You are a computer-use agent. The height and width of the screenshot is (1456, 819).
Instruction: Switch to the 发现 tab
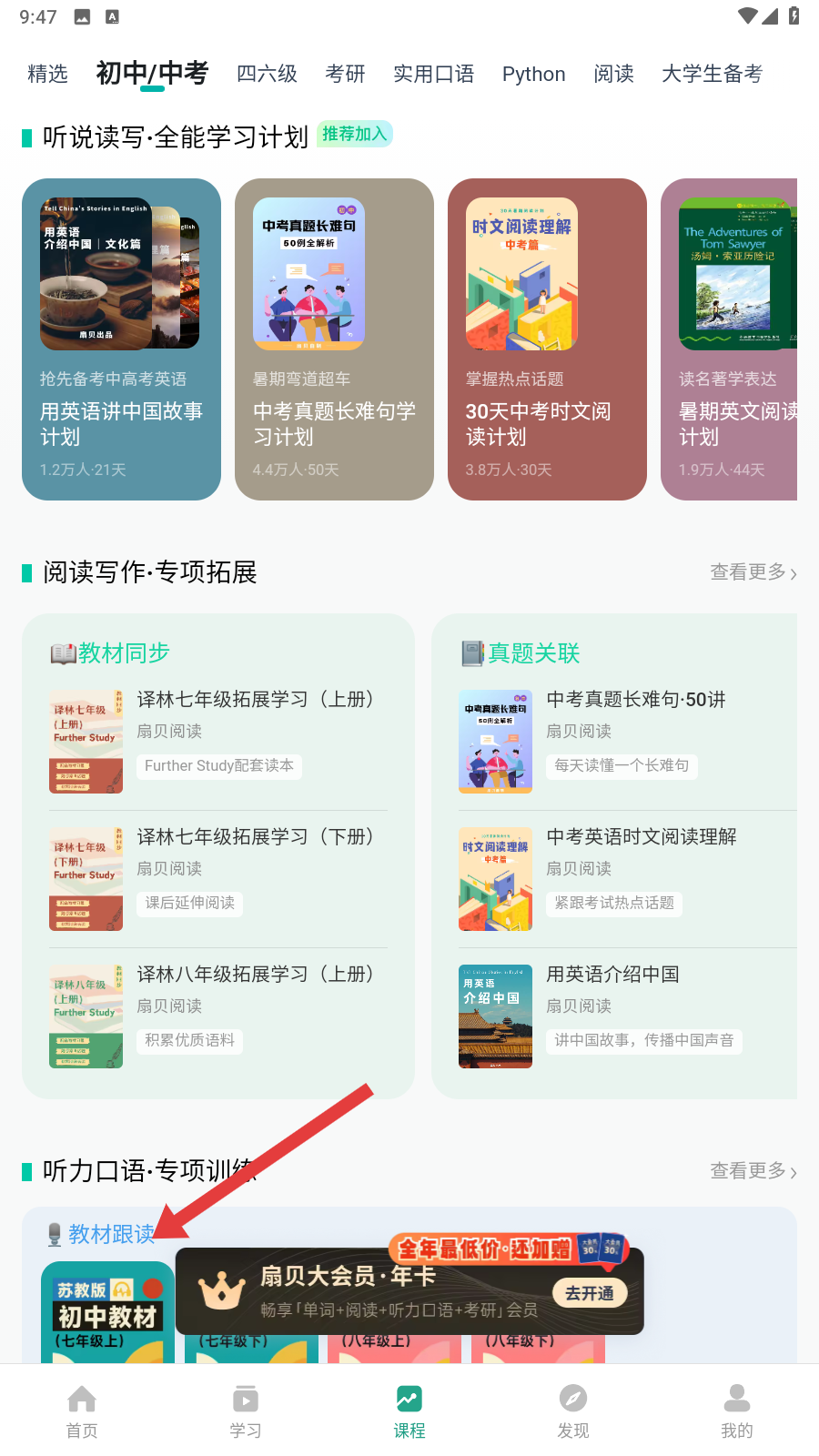pyautogui.click(x=573, y=1411)
